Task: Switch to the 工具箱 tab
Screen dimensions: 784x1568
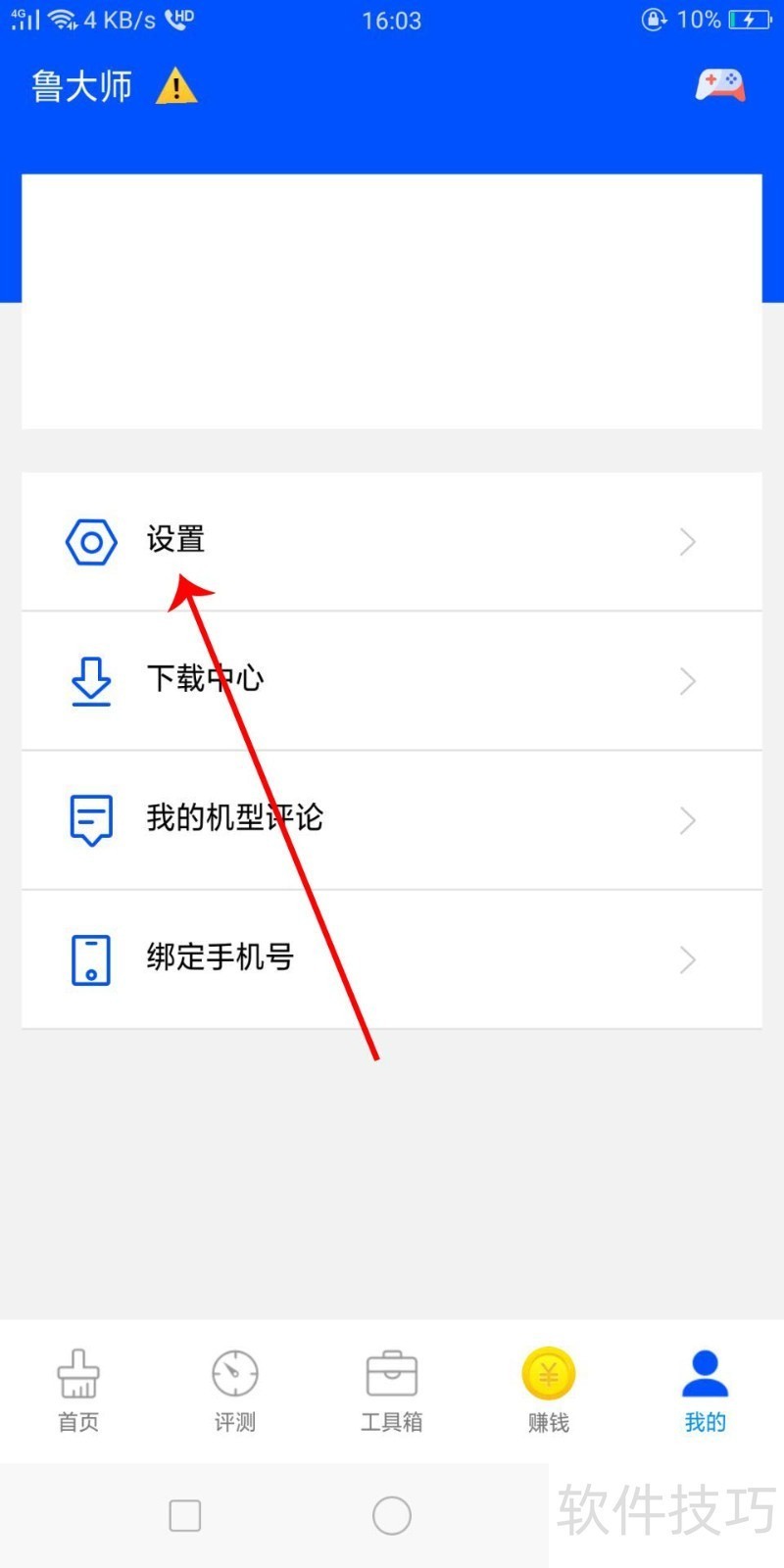Action: click(x=392, y=1390)
